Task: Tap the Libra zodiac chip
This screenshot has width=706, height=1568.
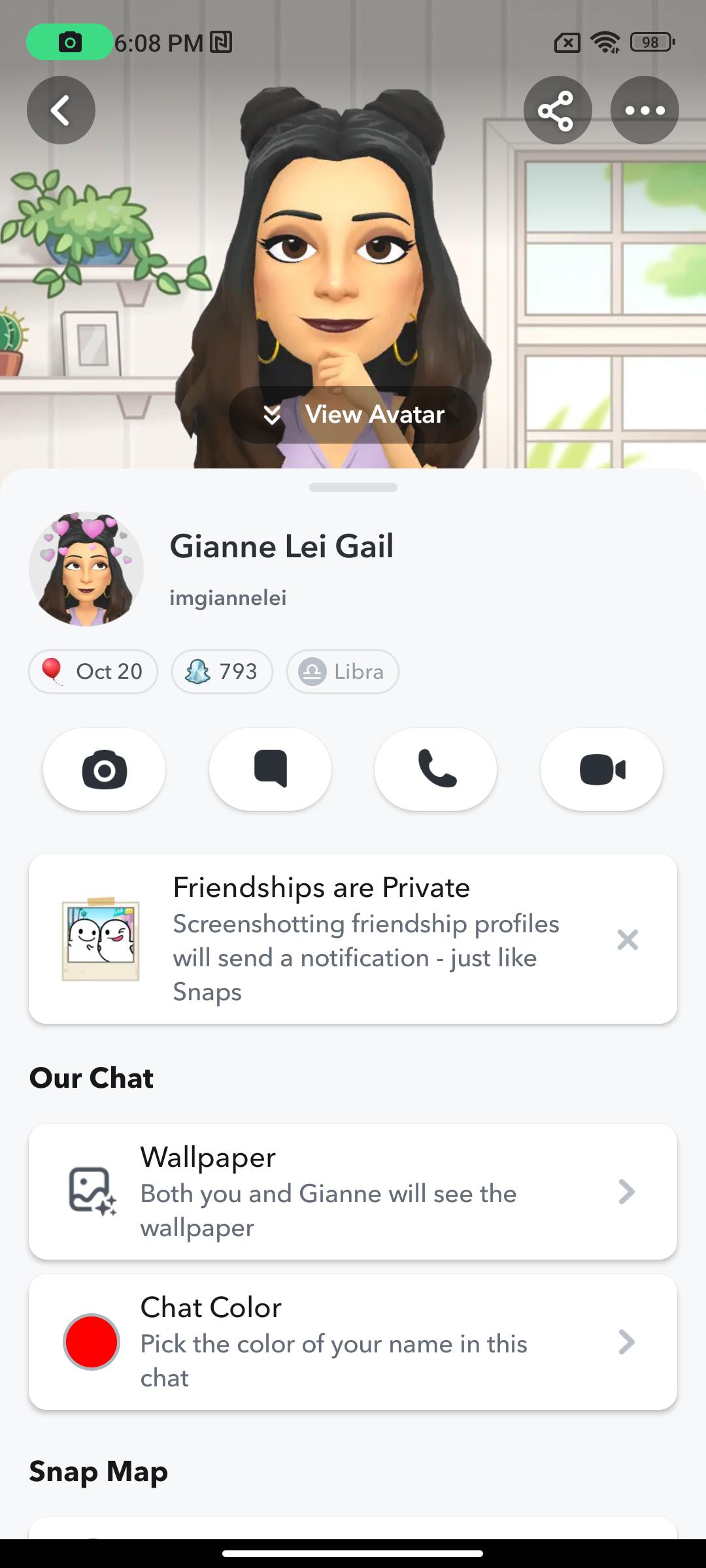Action: point(343,672)
